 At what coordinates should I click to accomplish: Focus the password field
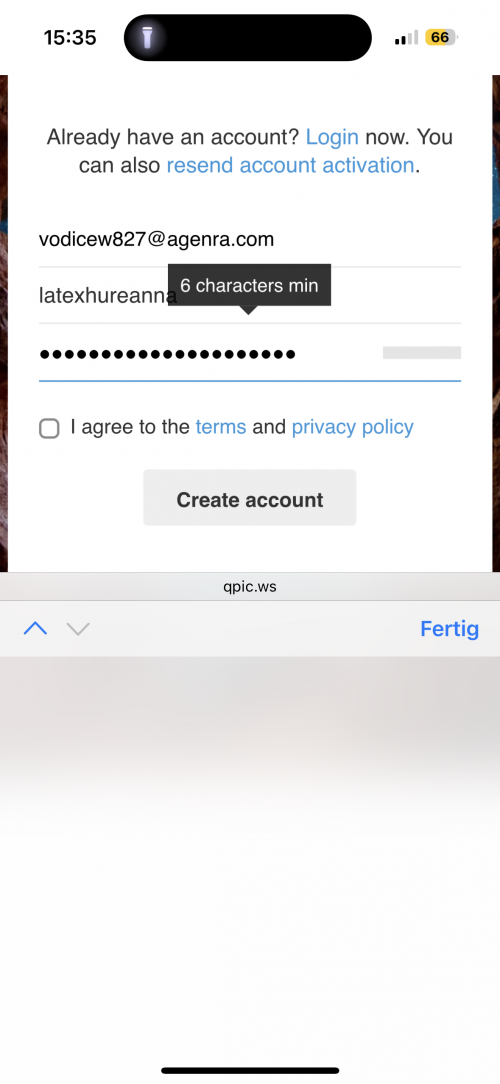point(250,353)
